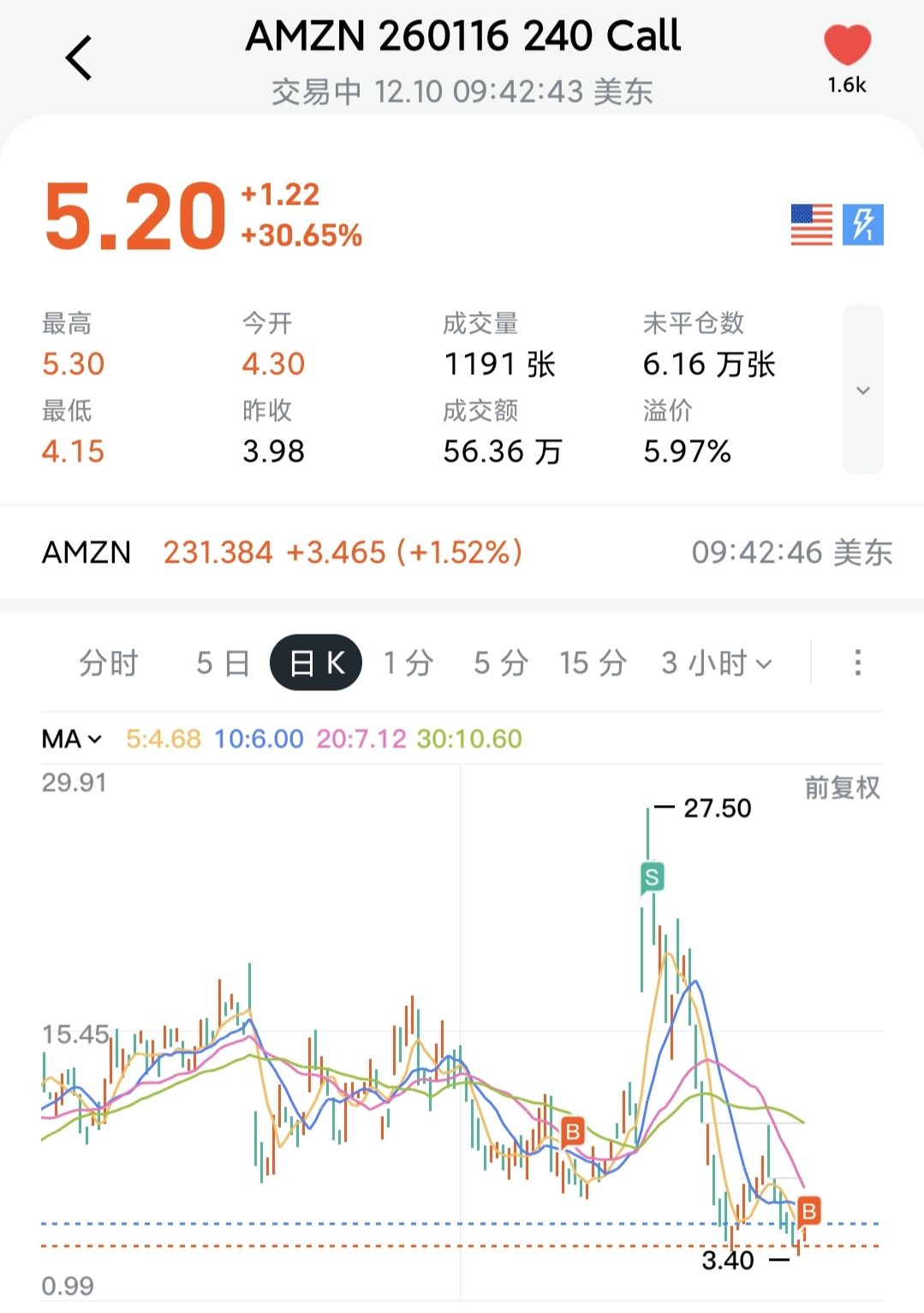
Task: Tap the lightning bolt icon beside the flag
Action: (x=862, y=225)
